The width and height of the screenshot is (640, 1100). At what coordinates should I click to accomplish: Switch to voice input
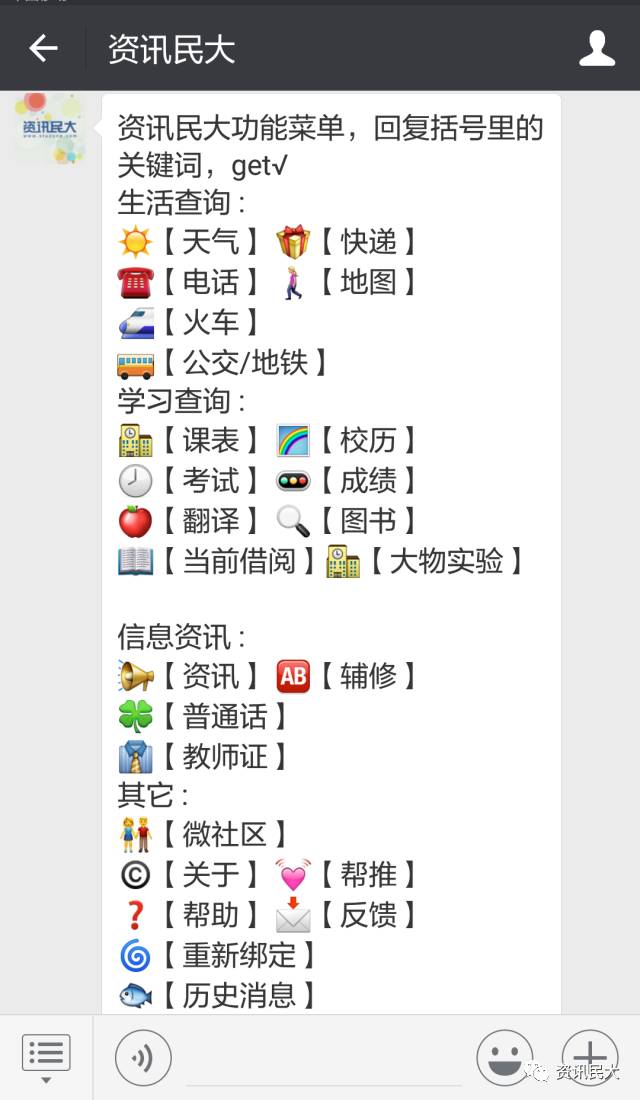coord(143,1057)
